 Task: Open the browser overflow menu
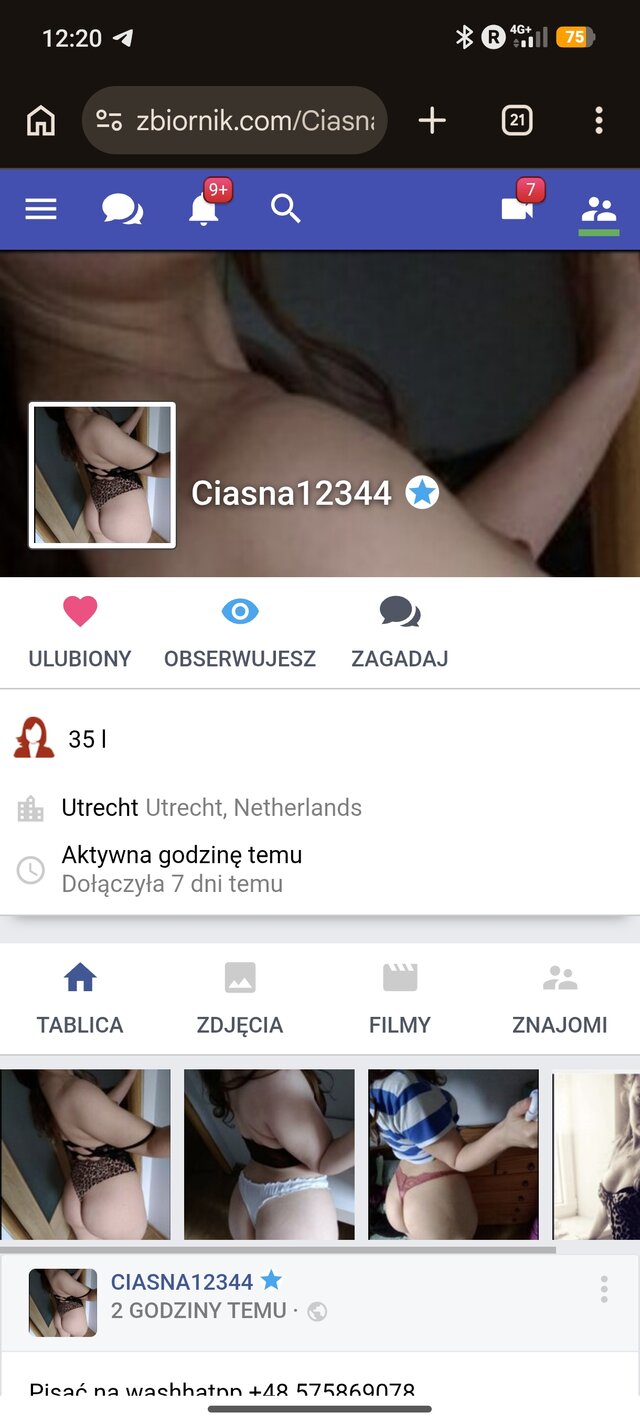599,121
